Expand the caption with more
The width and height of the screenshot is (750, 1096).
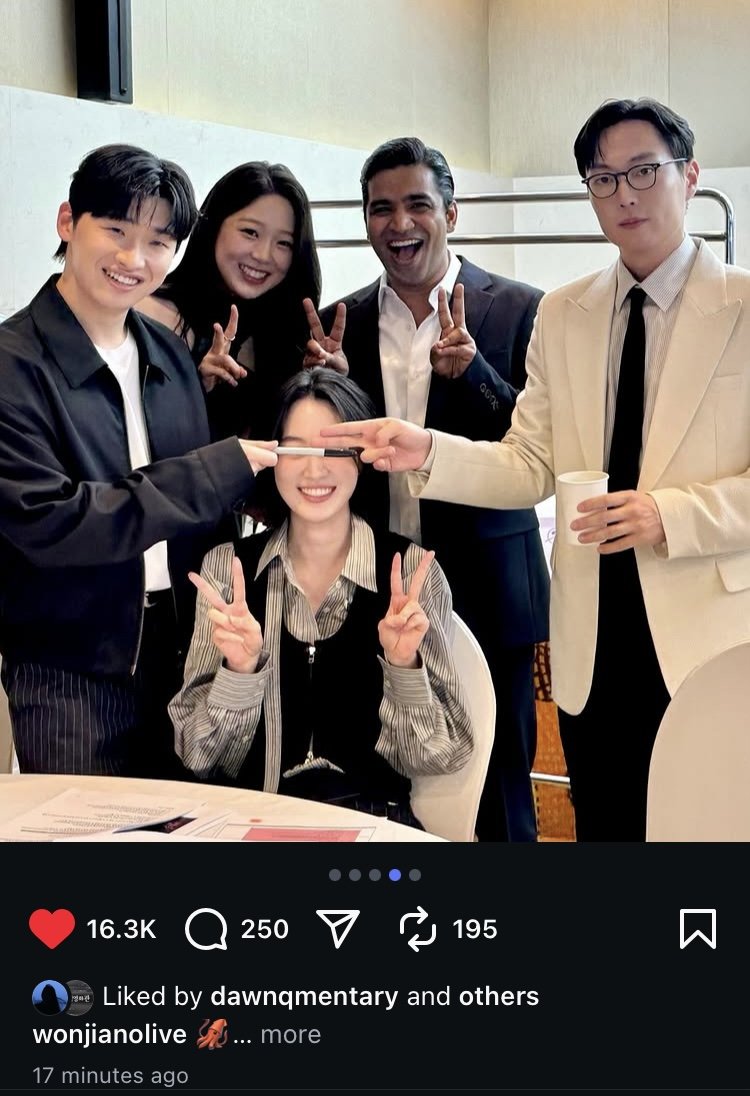point(291,1034)
